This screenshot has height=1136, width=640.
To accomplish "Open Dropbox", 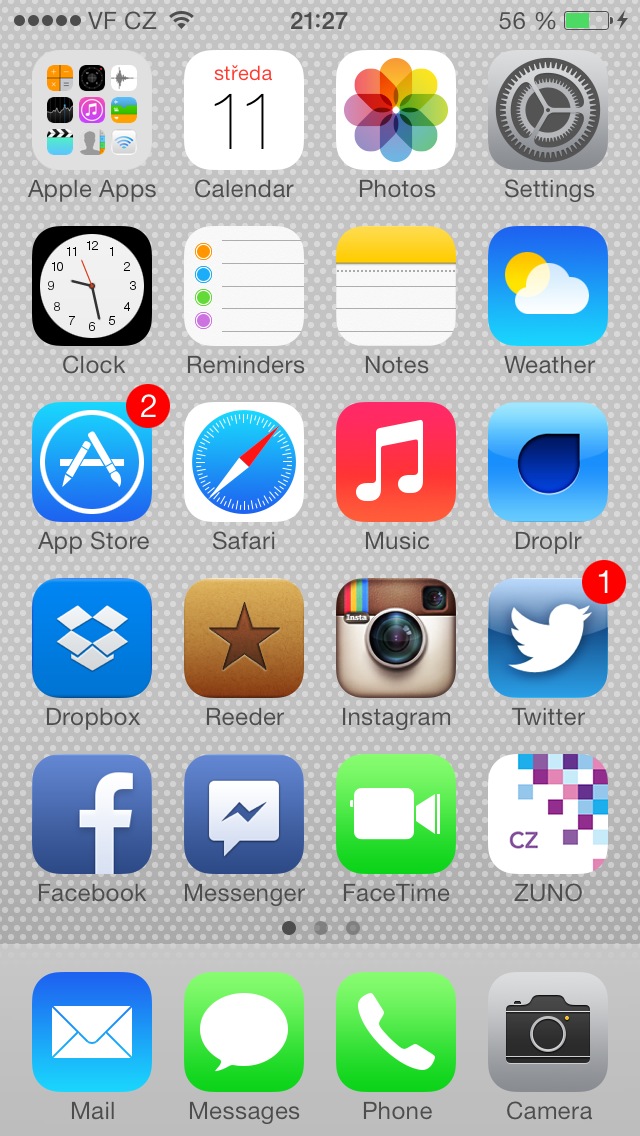I will point(92,638).
